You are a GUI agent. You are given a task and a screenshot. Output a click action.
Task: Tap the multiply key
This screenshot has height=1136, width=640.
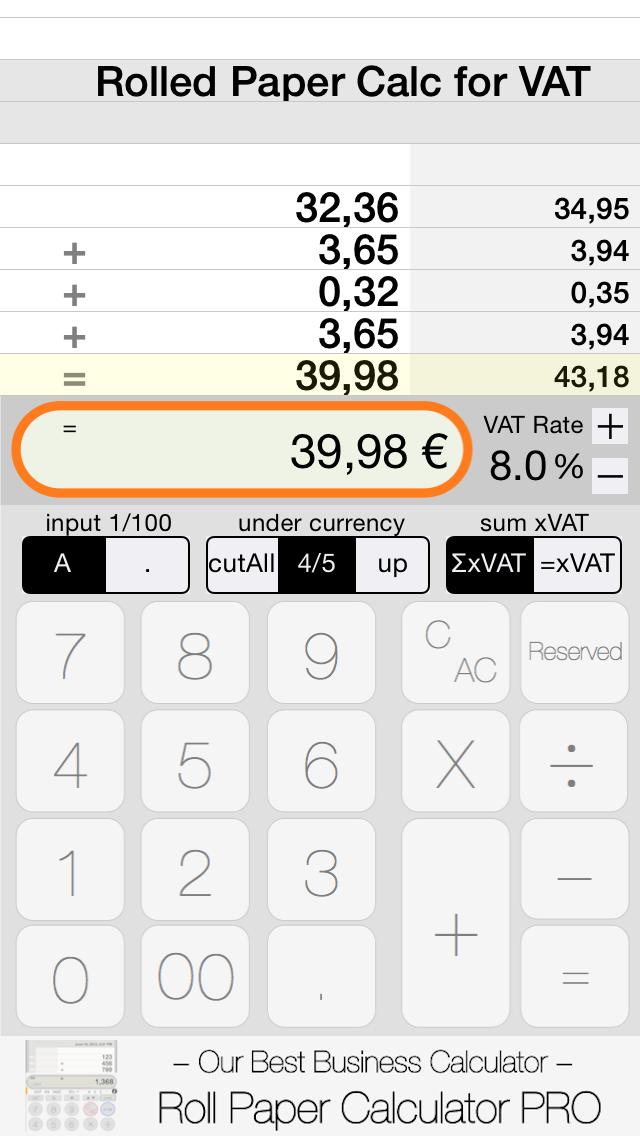(x=456, y=761)
